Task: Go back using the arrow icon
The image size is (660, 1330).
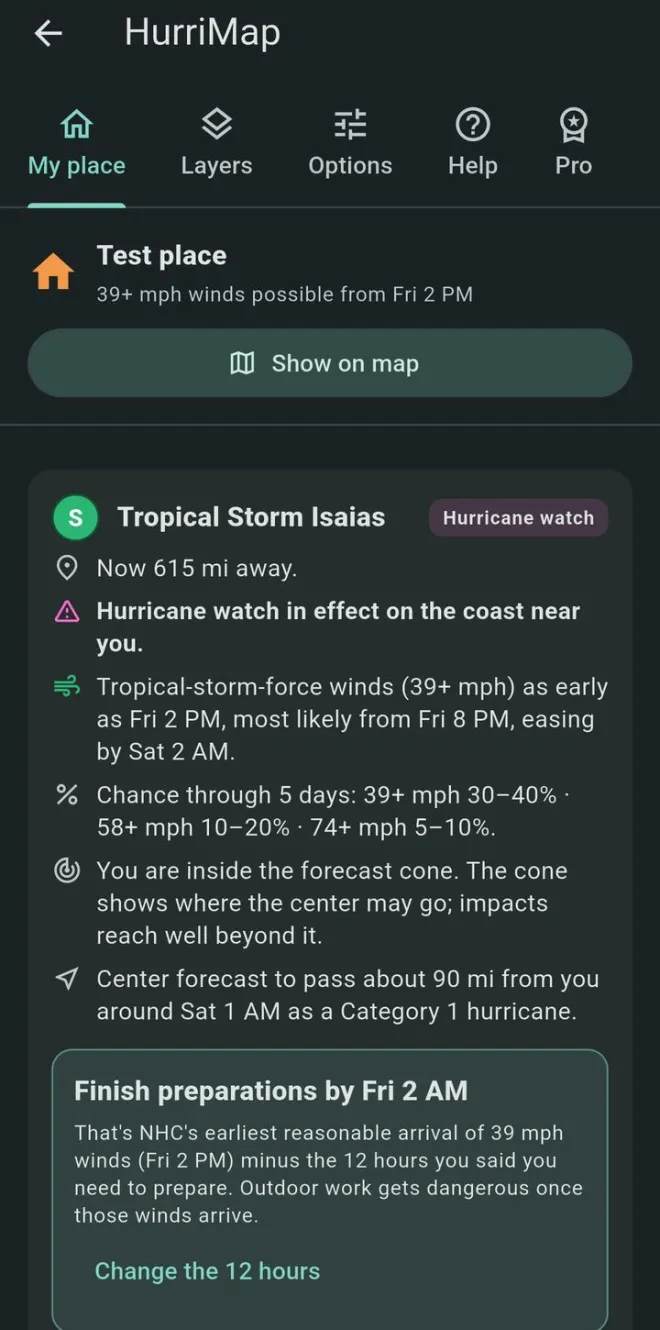Action: 48,33
